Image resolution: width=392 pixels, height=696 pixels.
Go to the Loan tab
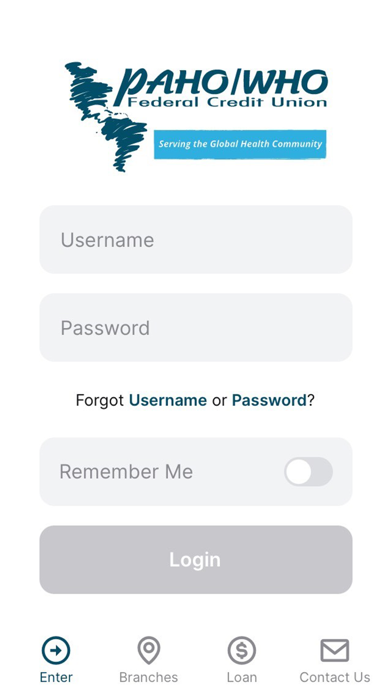pyautogui.click(x=242, y=660)
